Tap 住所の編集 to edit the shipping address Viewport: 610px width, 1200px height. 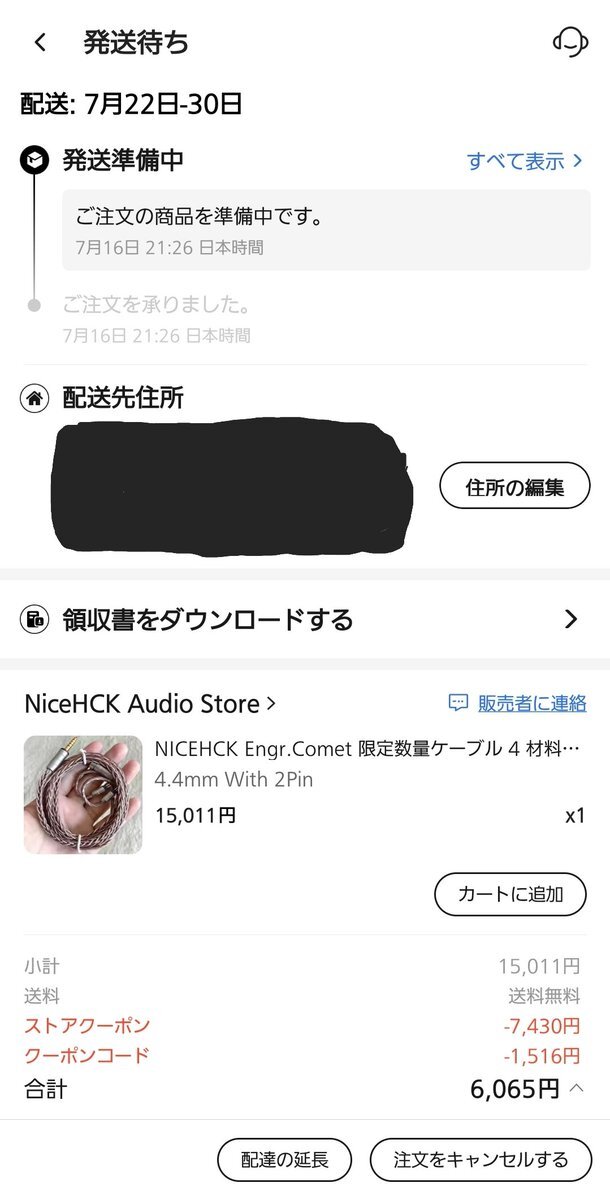tap(515, 487)
